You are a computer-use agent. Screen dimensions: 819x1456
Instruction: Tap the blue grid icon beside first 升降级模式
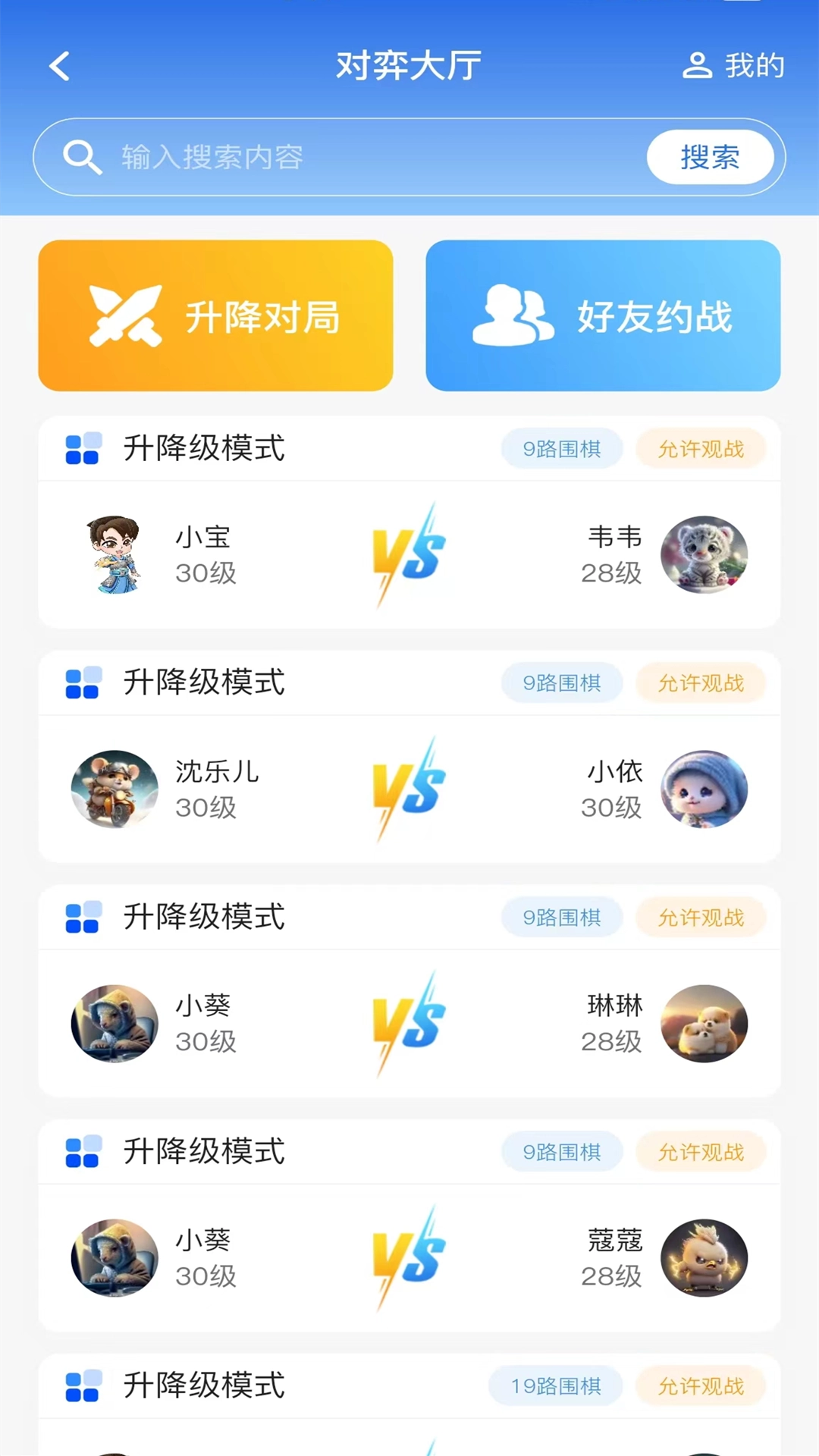82,449
